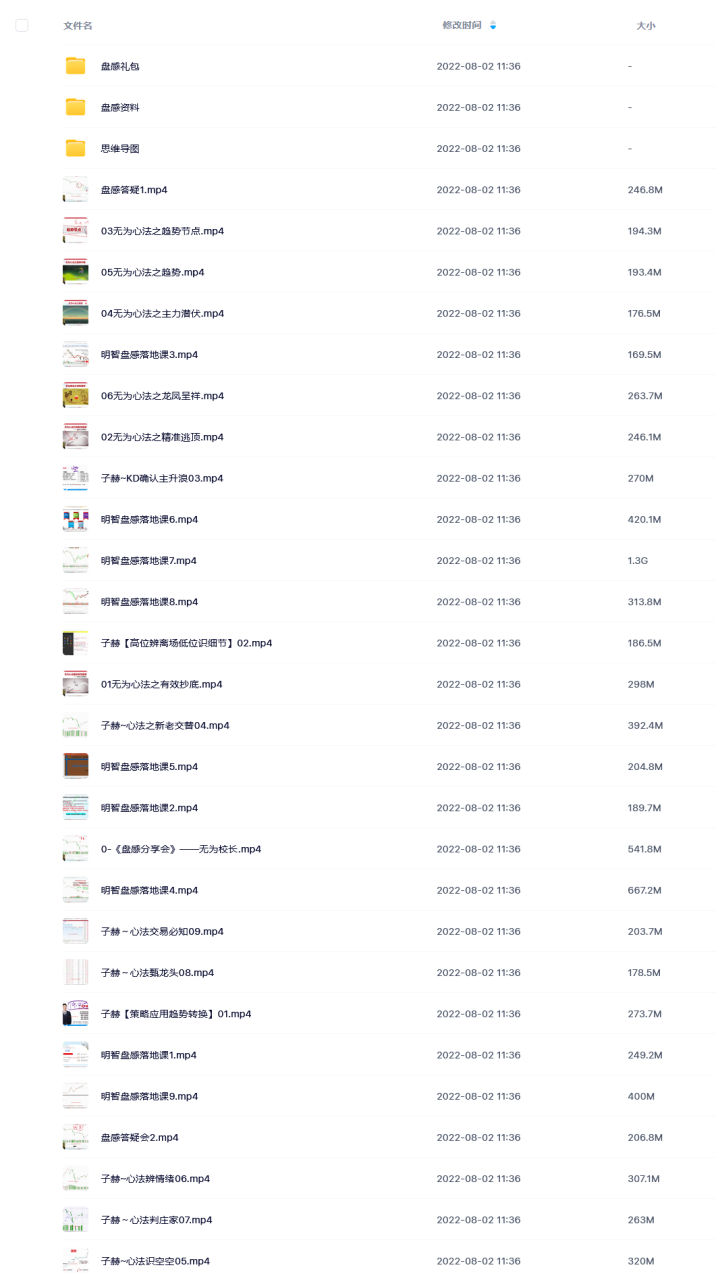The height and width of the screenshot is (1280, 716).
Task: Open 明智盘感落地课3.mp4
Action: pos(149,355)
